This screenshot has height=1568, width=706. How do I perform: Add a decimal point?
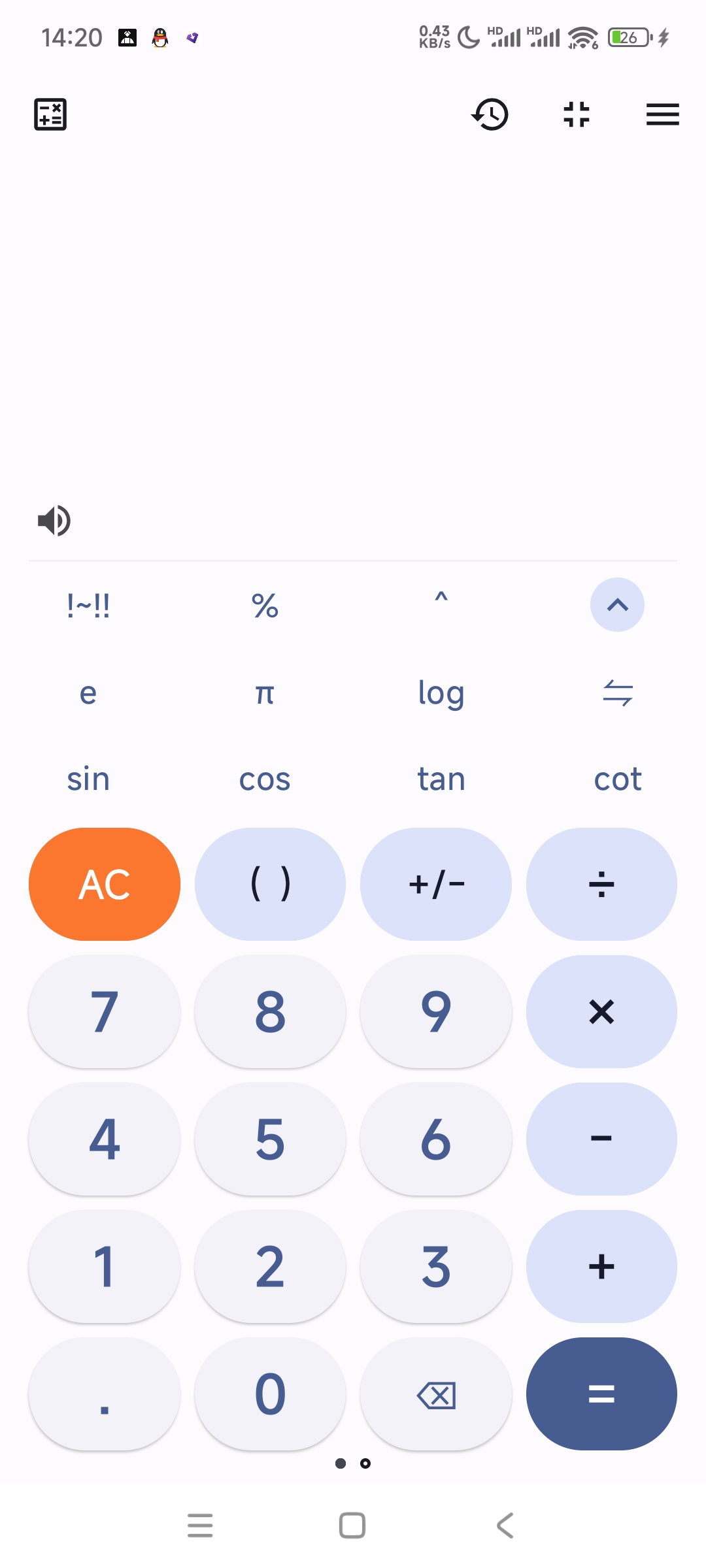pos(105,1394)
